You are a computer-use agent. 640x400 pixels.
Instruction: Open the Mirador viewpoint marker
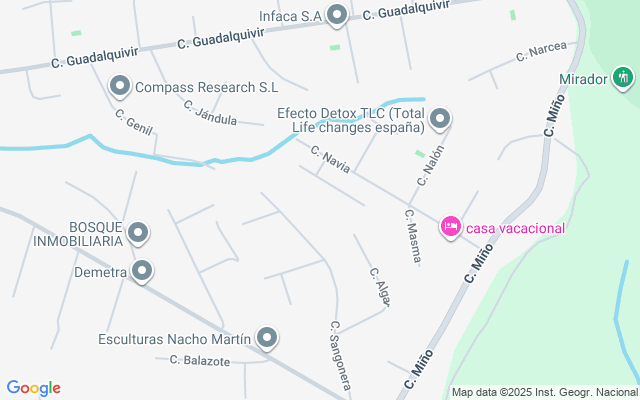point(623,78)
